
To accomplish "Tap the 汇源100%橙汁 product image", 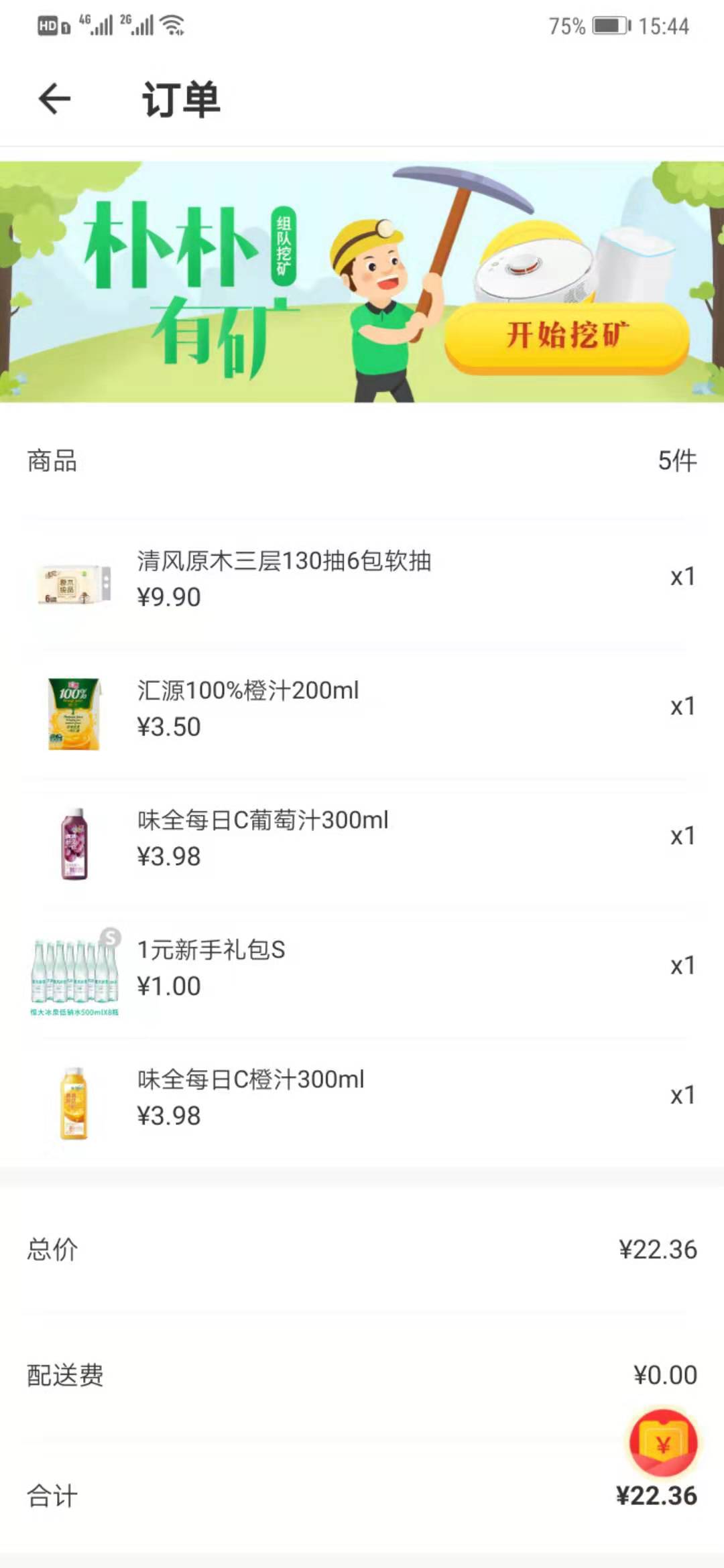I will [74, 708].
